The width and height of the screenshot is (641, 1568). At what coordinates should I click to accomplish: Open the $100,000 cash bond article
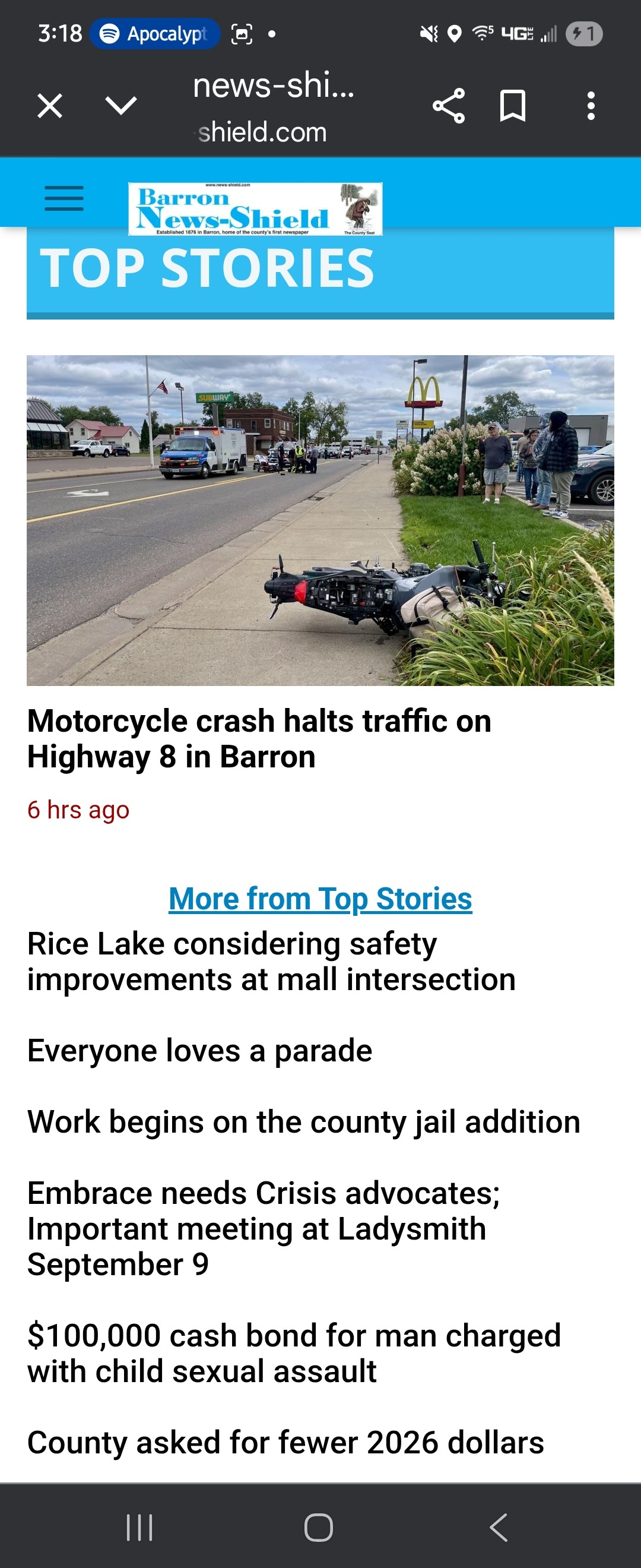tap(294, 1353)
